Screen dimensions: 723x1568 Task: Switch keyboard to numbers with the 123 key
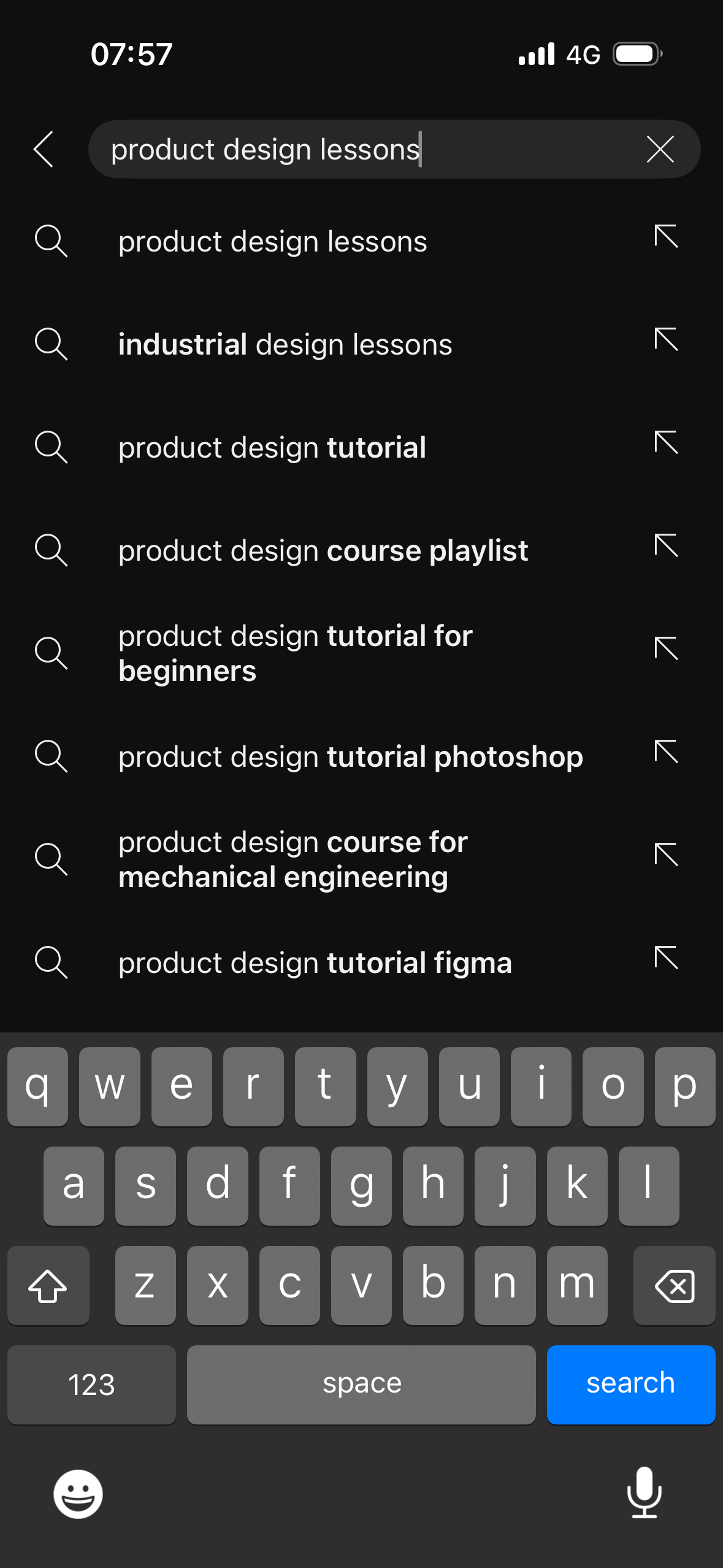pyautogui.click(x=91, y=1384)
